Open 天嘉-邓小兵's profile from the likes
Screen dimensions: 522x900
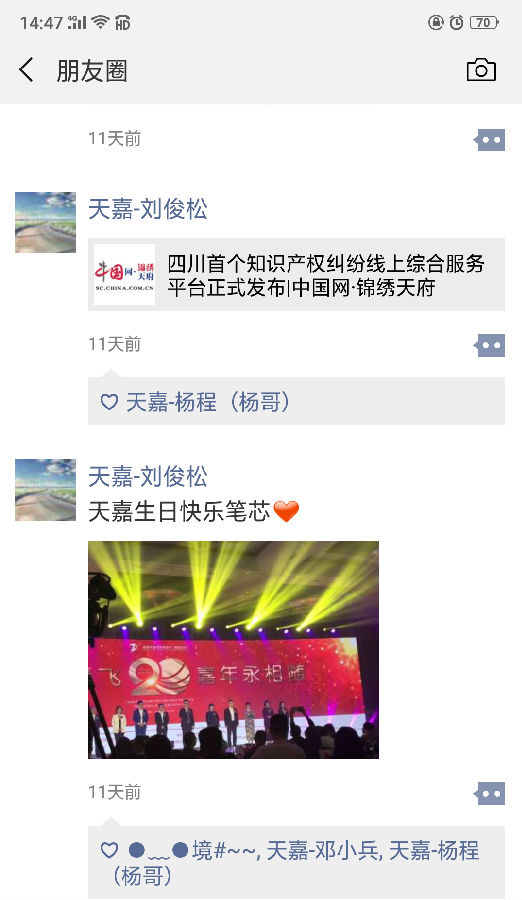click(x=323, y=850)
